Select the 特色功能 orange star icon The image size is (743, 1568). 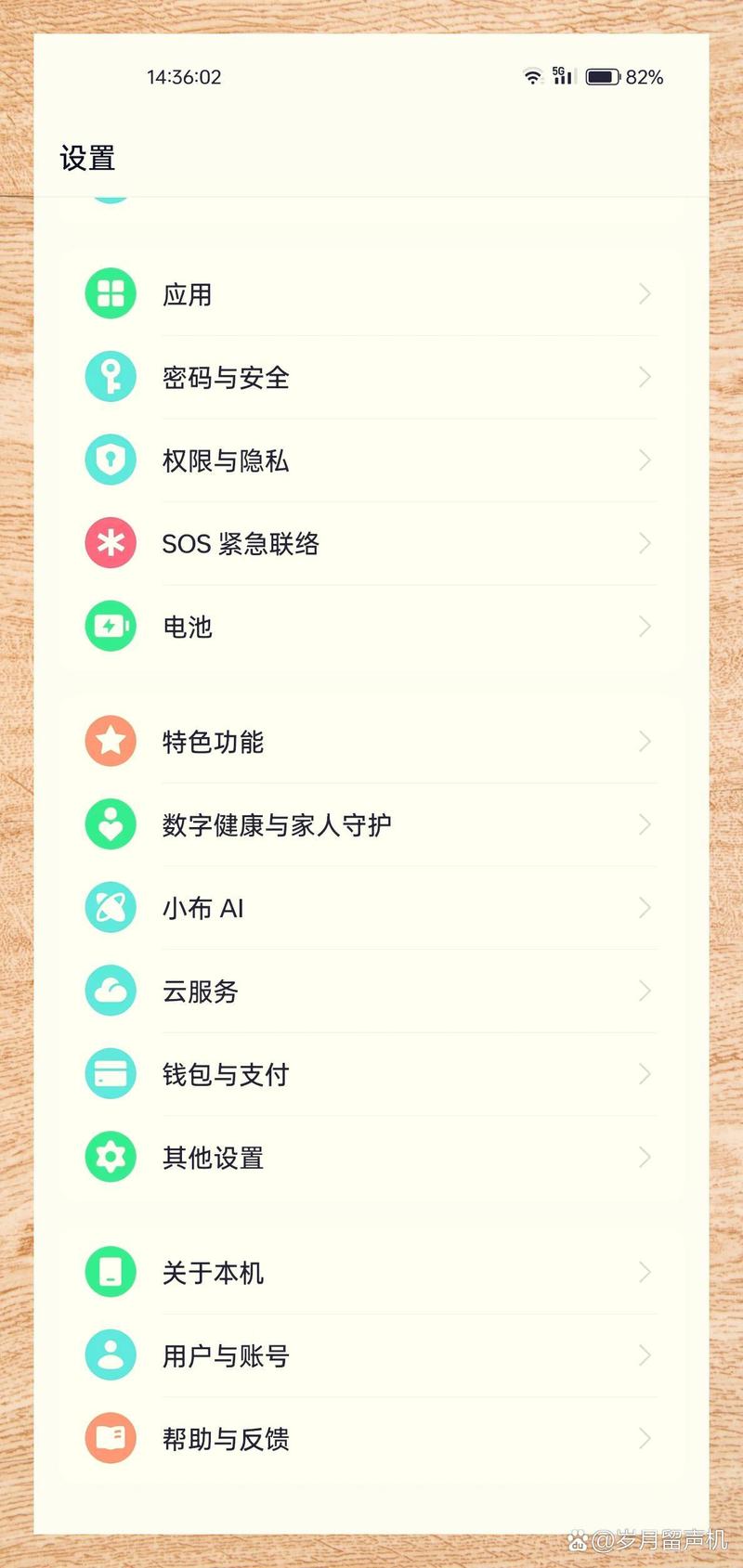coord(111,741)
